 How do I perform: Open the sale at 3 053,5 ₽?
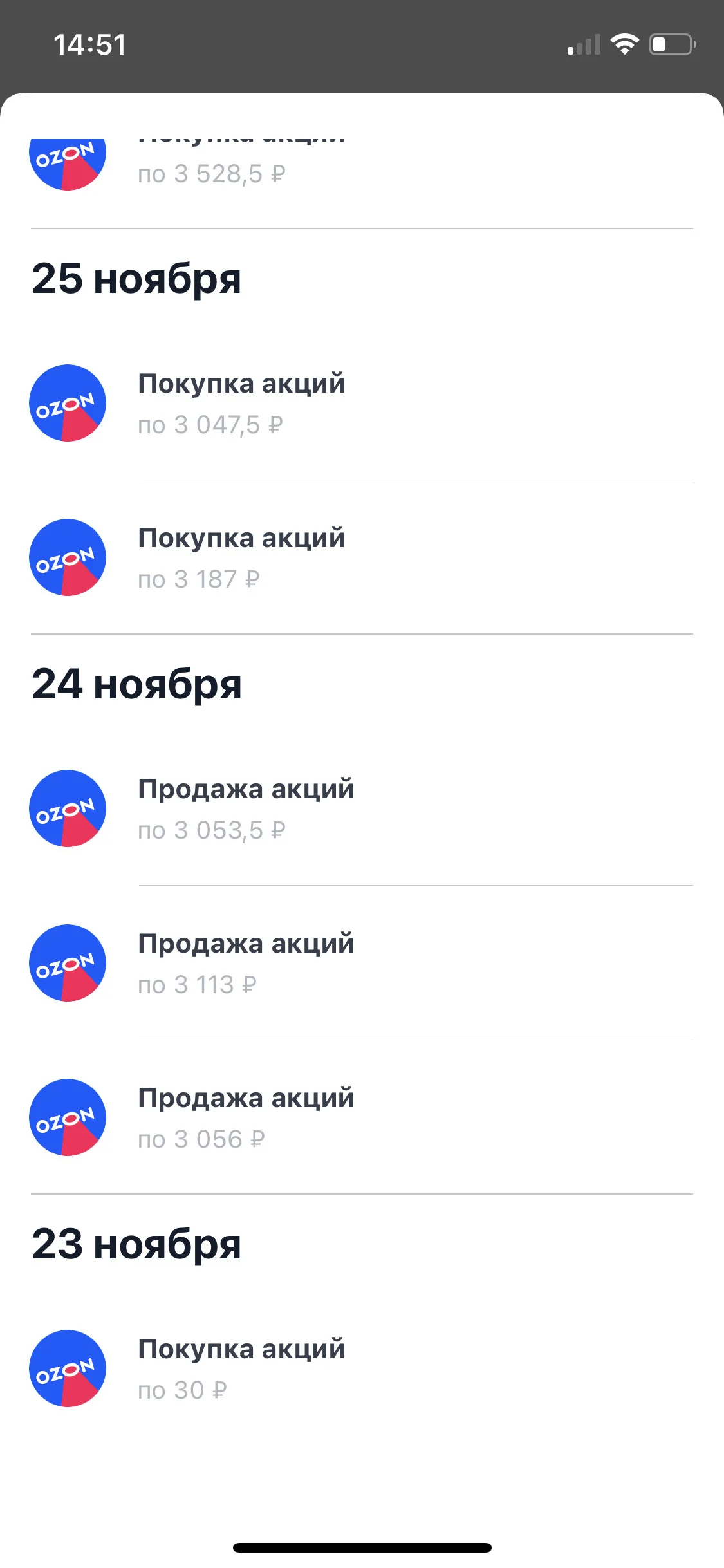(362, 808)
